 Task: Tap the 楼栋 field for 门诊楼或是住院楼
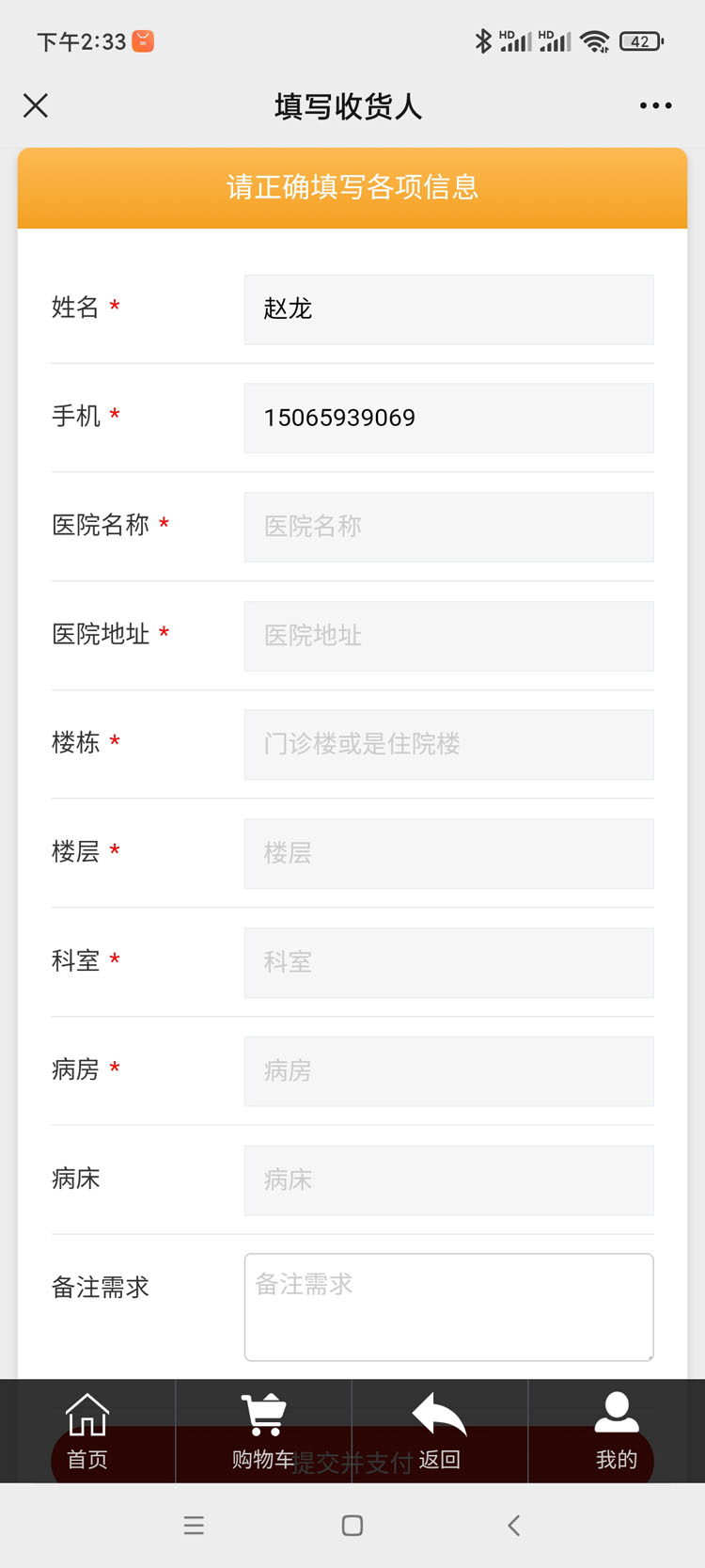coord(448,745)
